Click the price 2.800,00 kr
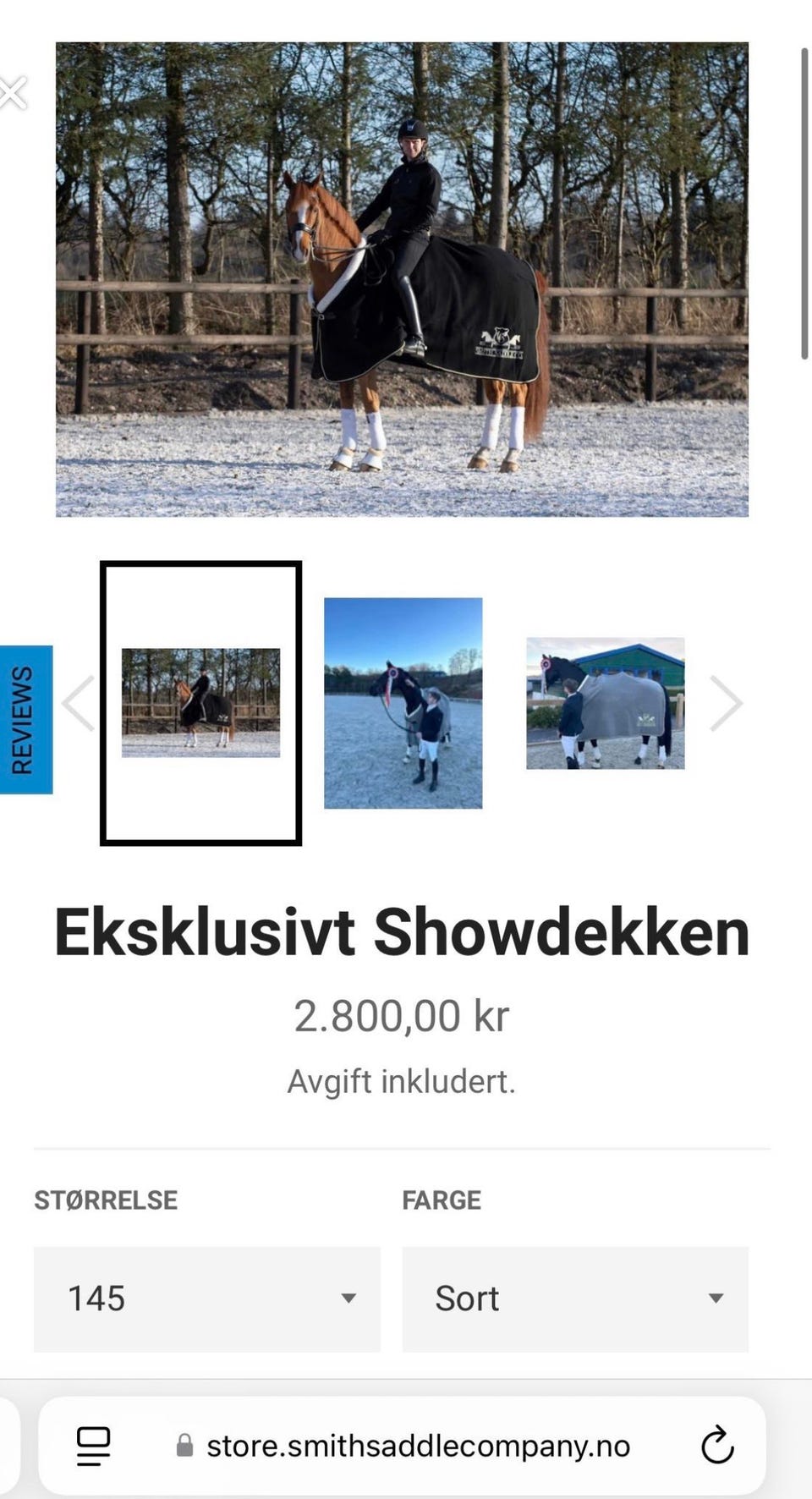This screenshot has height=1499, width=812. pos(402,1015)
